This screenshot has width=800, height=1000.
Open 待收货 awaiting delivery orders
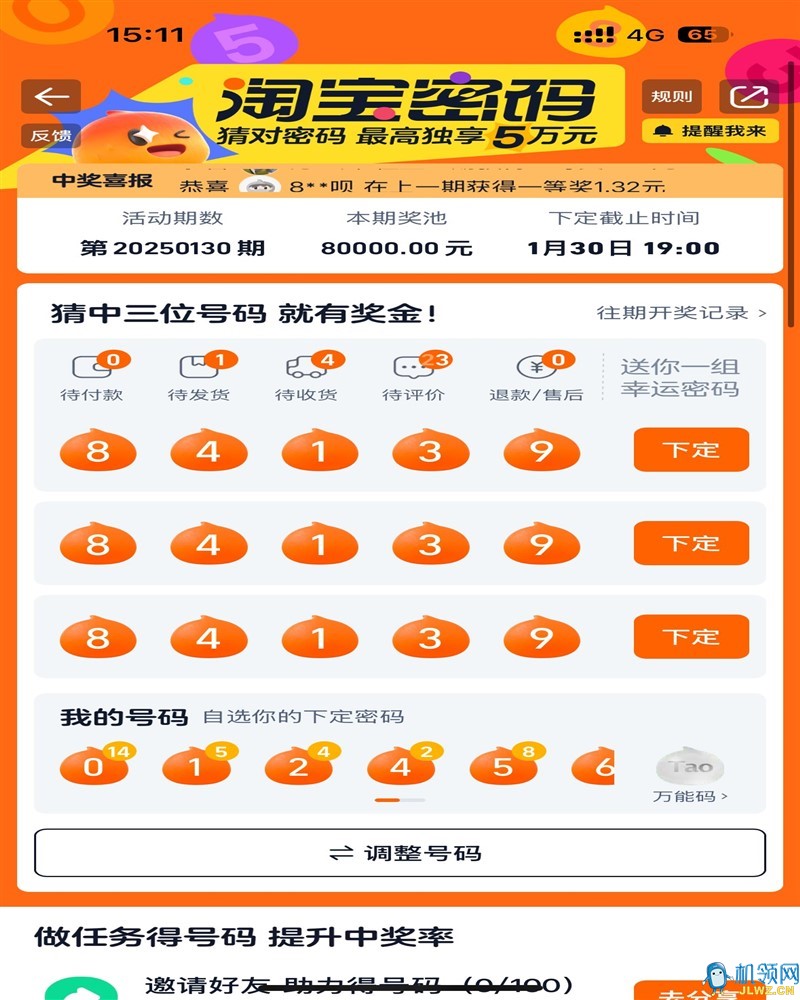click(306, 377)
